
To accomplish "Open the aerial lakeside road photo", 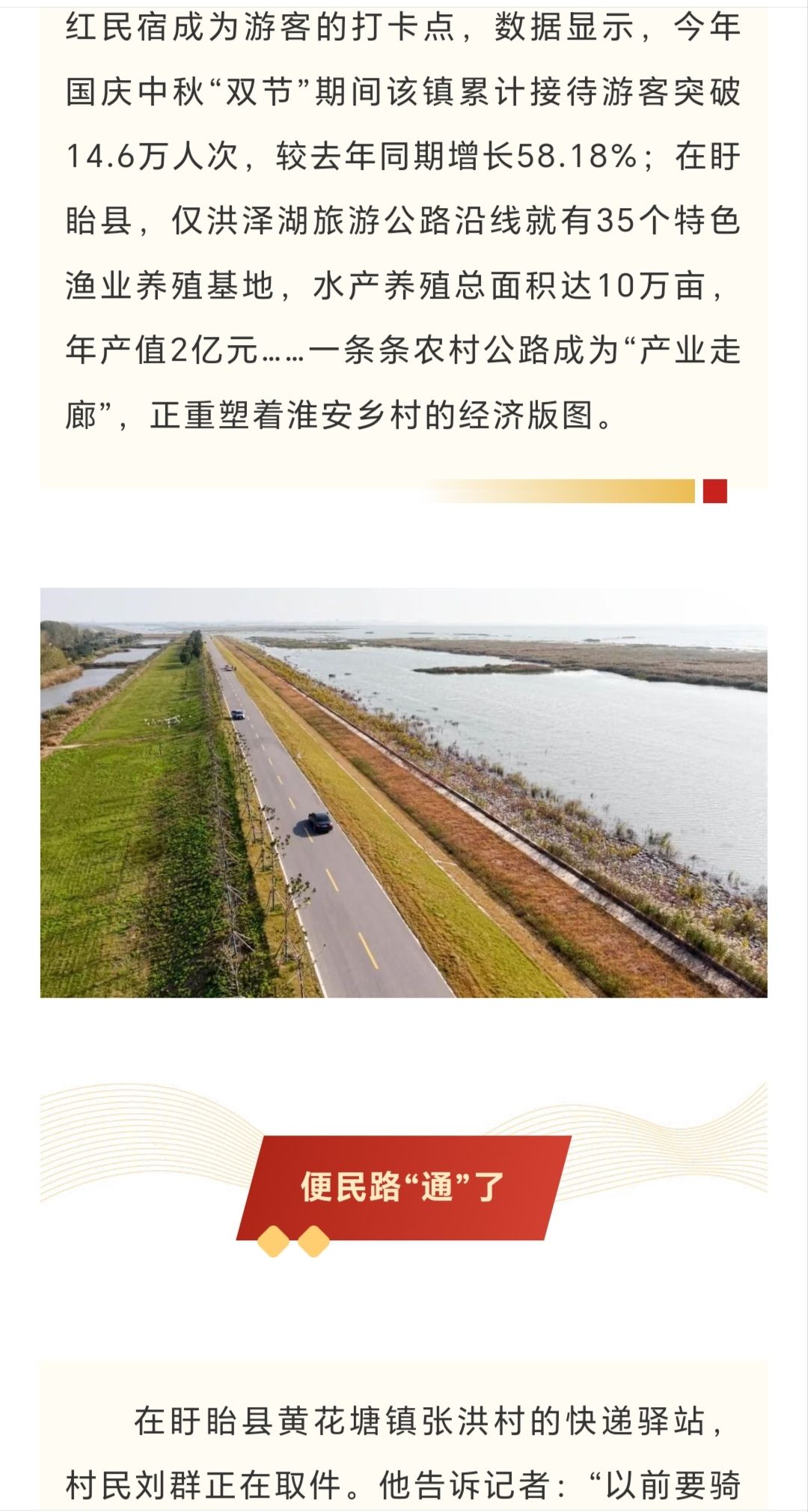I will [x=404, y=792].
